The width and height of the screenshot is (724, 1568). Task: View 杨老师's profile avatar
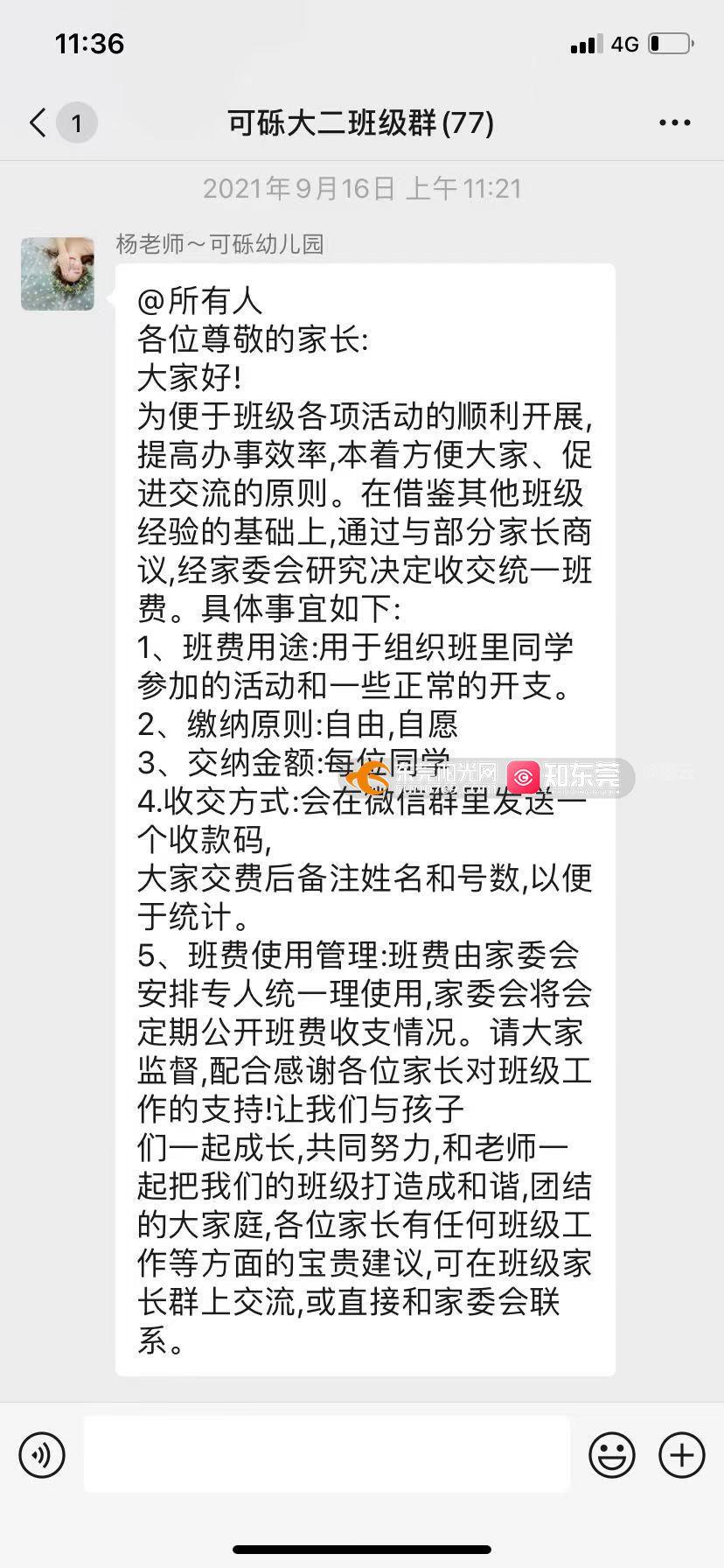pyautogui.click(x=58, y=274)
